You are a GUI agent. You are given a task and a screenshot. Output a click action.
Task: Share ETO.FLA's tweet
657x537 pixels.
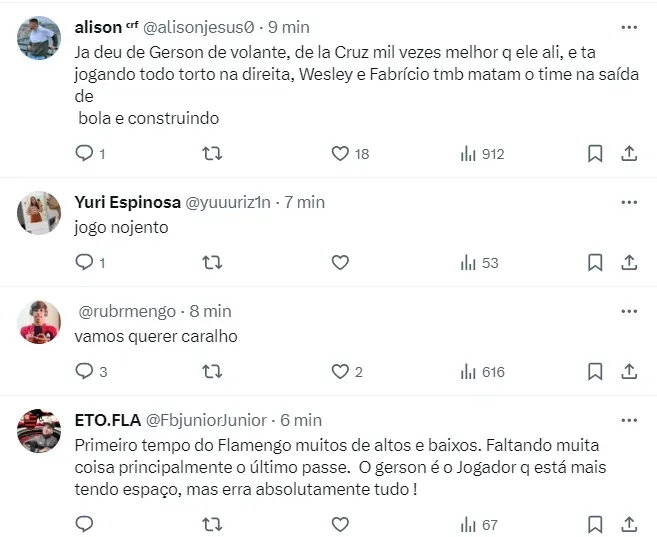click(629, 524)
